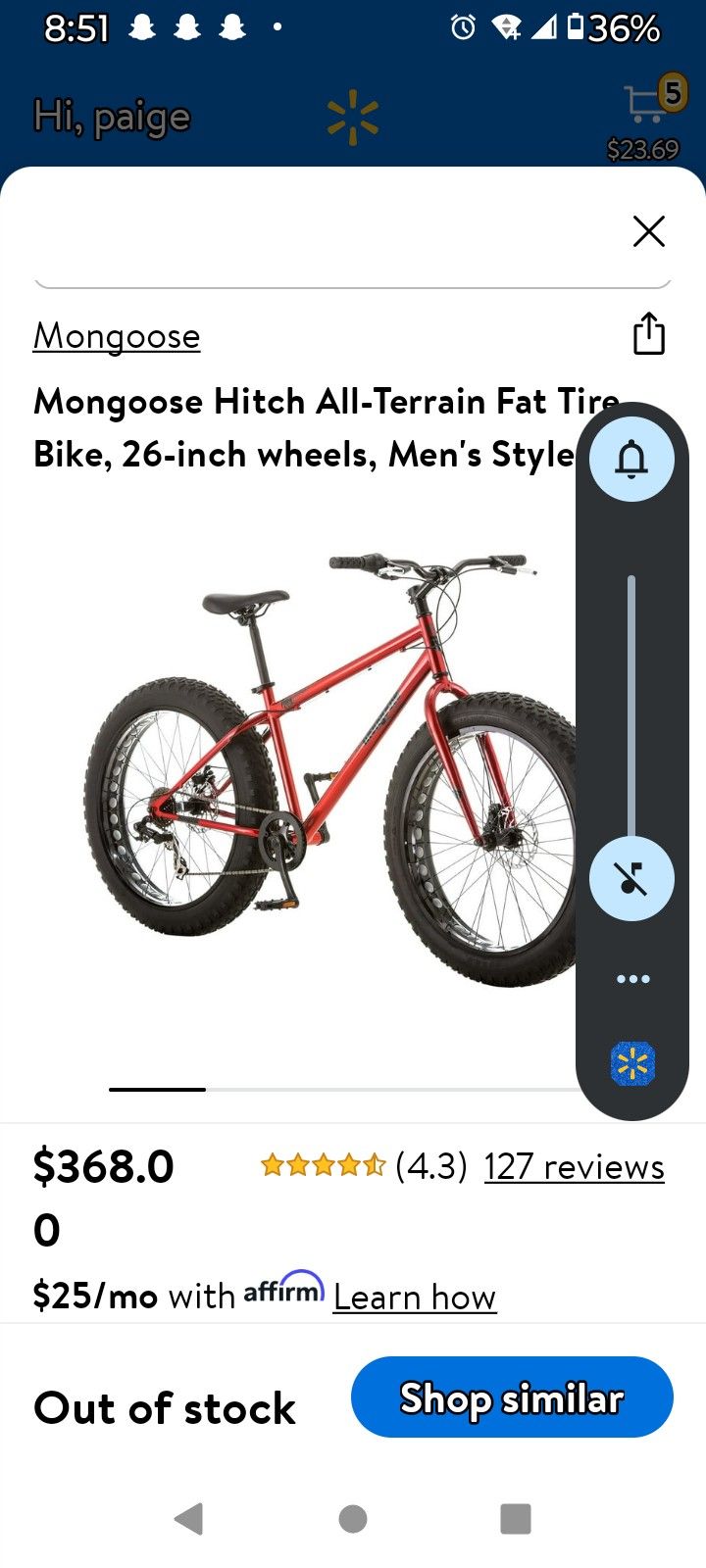Unmute media volume with the note icon

click(x=631, y=879)
